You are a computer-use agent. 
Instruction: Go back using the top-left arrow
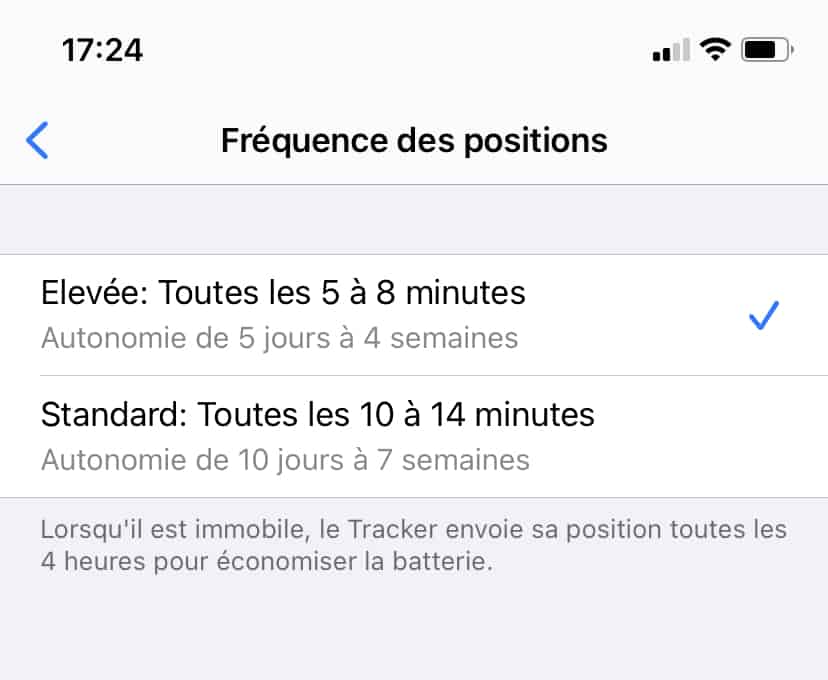click(38, 140)
